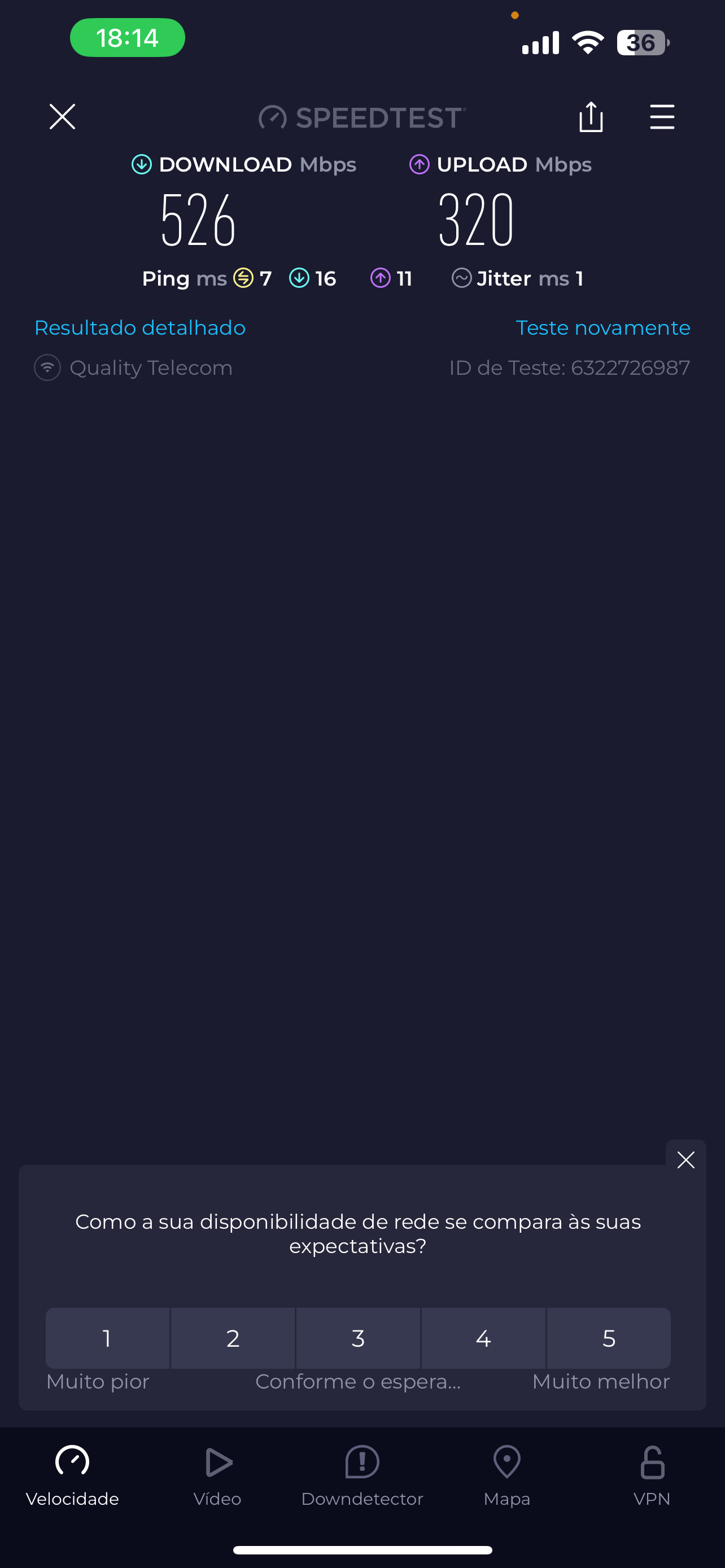Rate network availability 1 Muito pior

pos(107,1338)
